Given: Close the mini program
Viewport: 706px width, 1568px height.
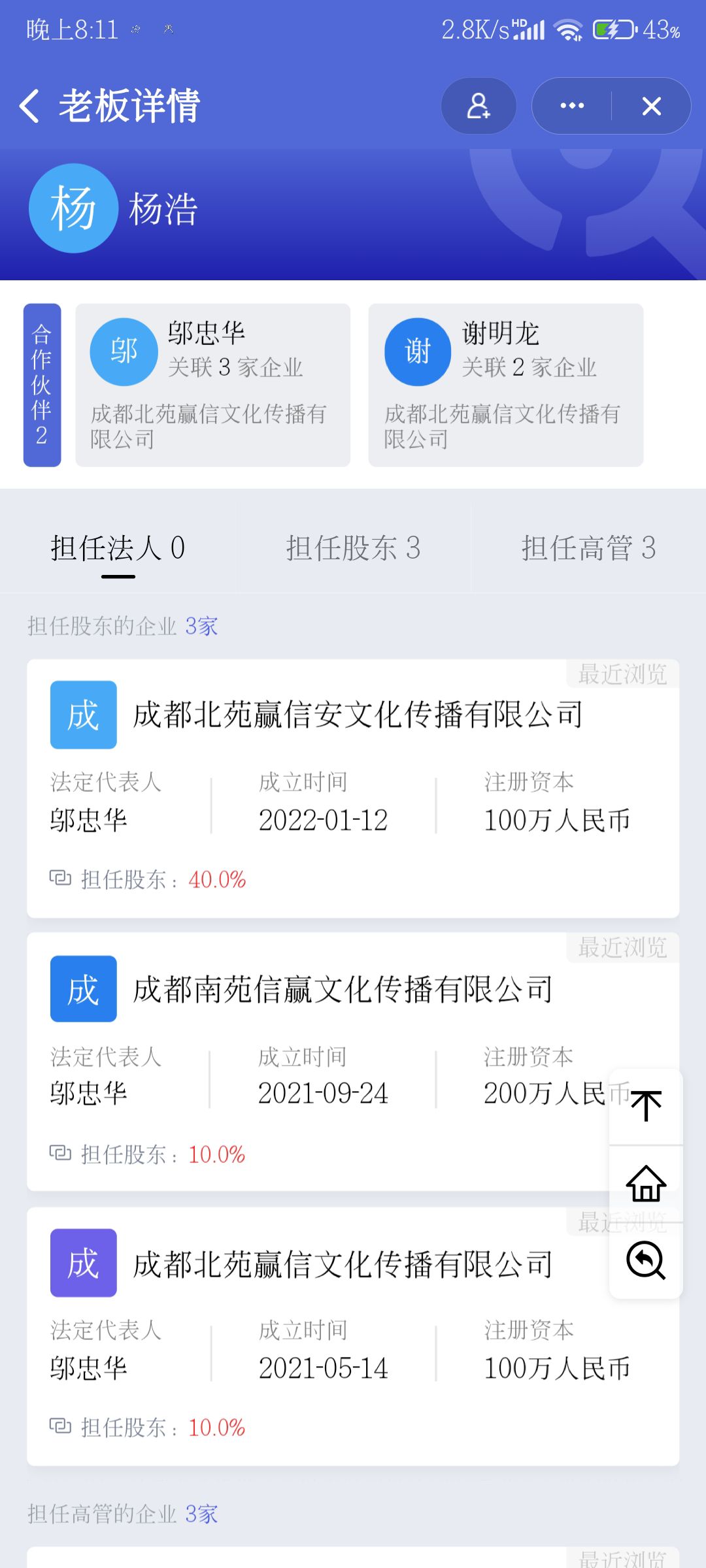Looking at the screenshot, I should coord(651,106).
